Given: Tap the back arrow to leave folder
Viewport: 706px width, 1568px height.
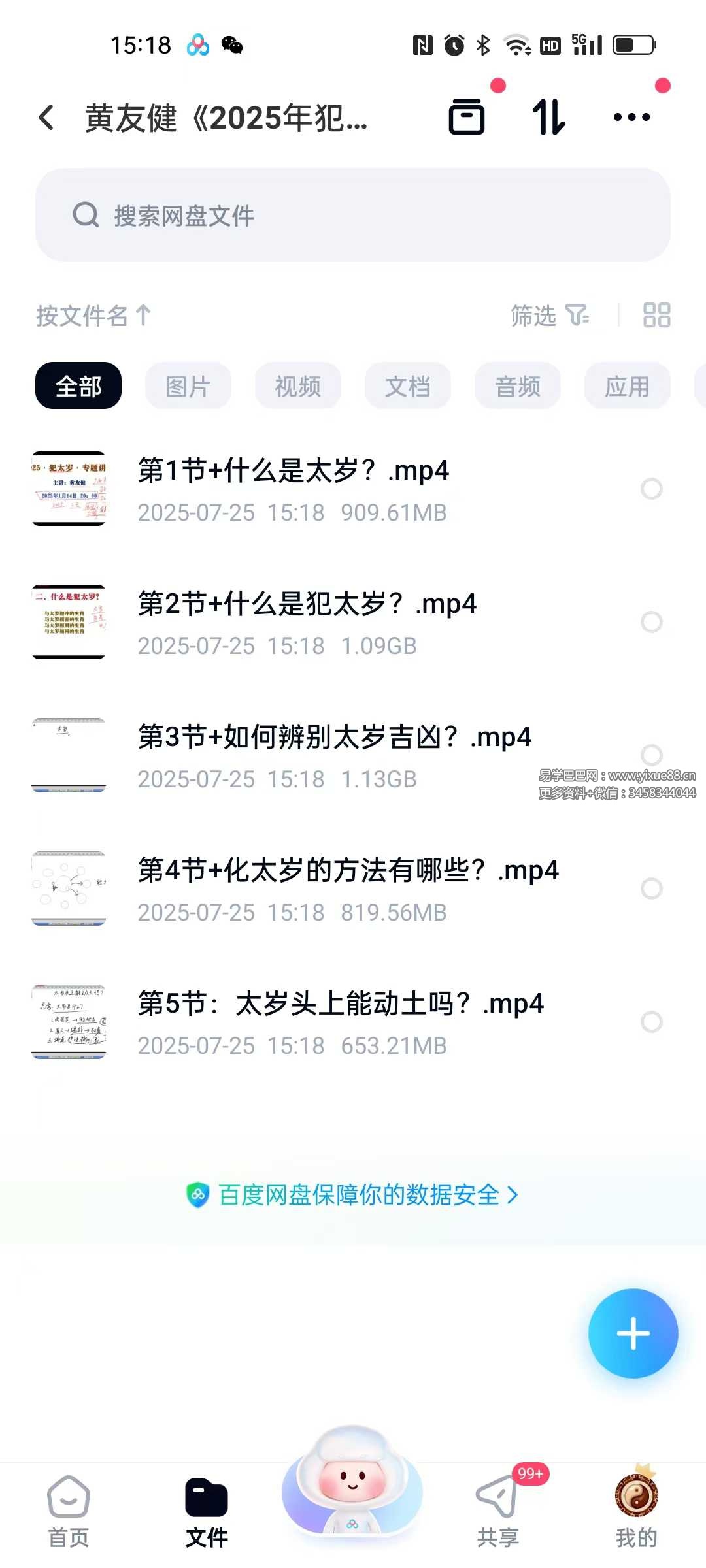Looking at the screenshot, I should pyautogui.click(x=45, y=116).
